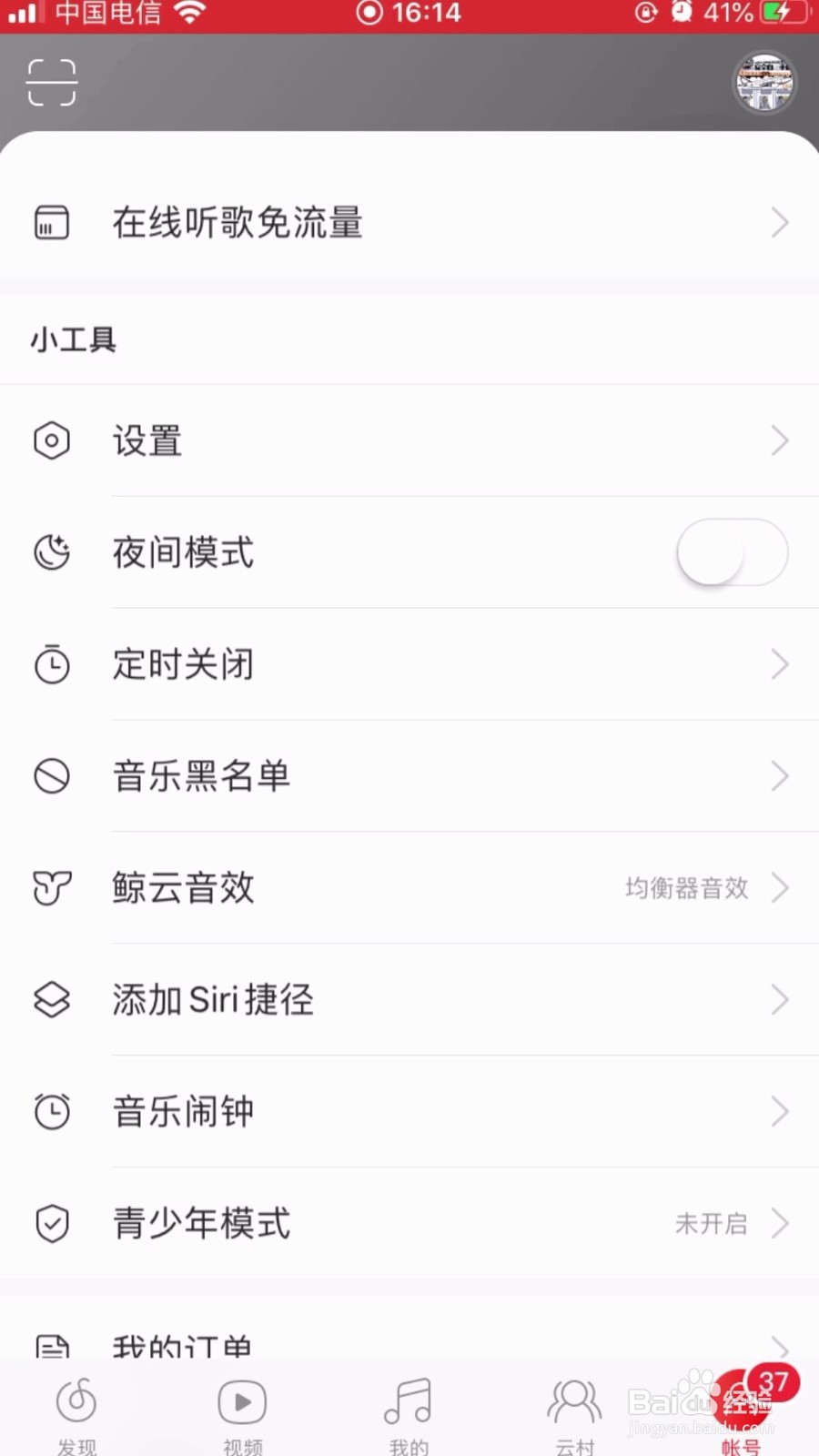Open 音乐黑名单 blacklist
Screen dimensions: 819x1456
pyautogui.click(x=409, y=776)
